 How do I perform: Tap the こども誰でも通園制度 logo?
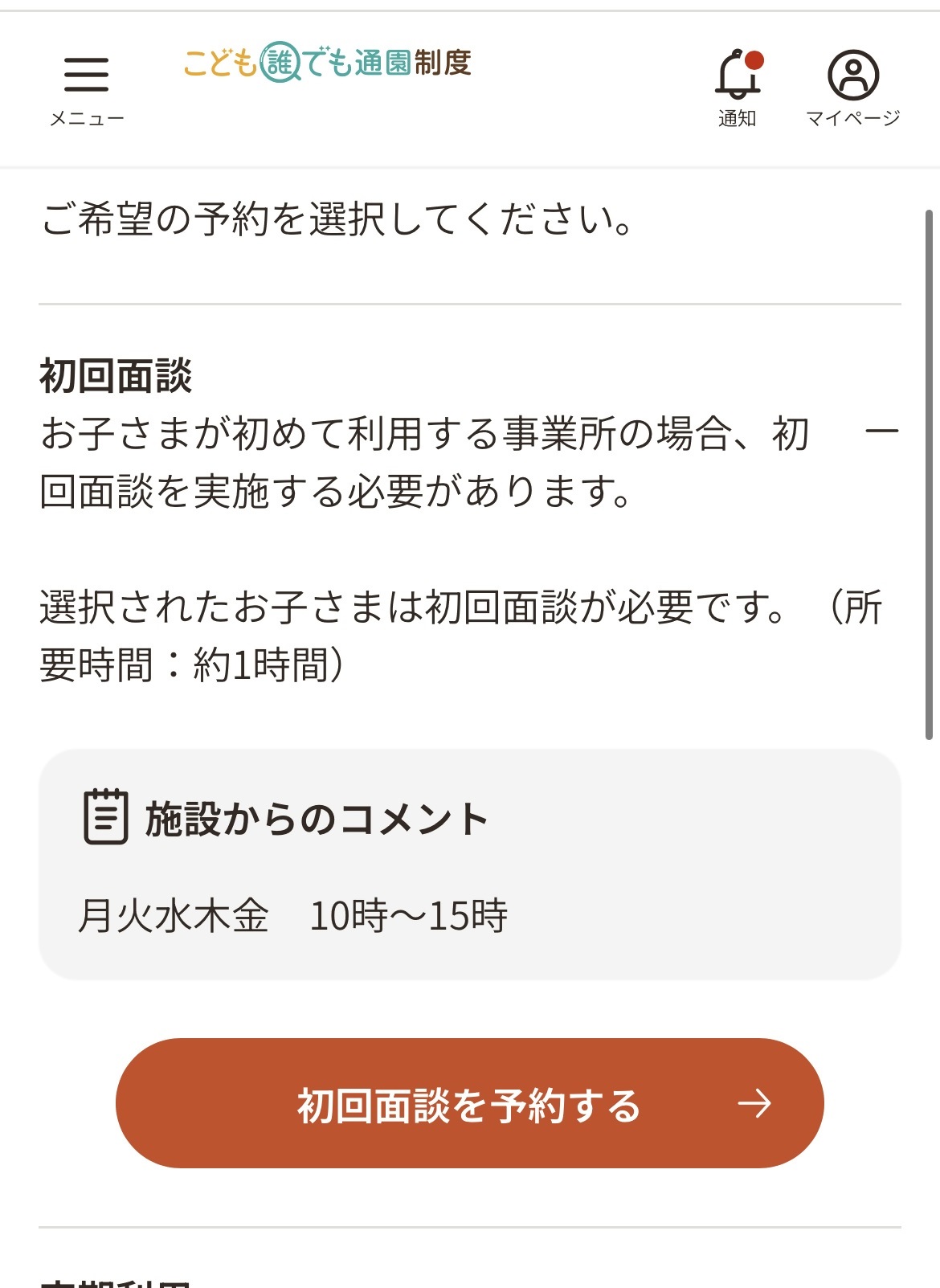(x=327, y=63)
